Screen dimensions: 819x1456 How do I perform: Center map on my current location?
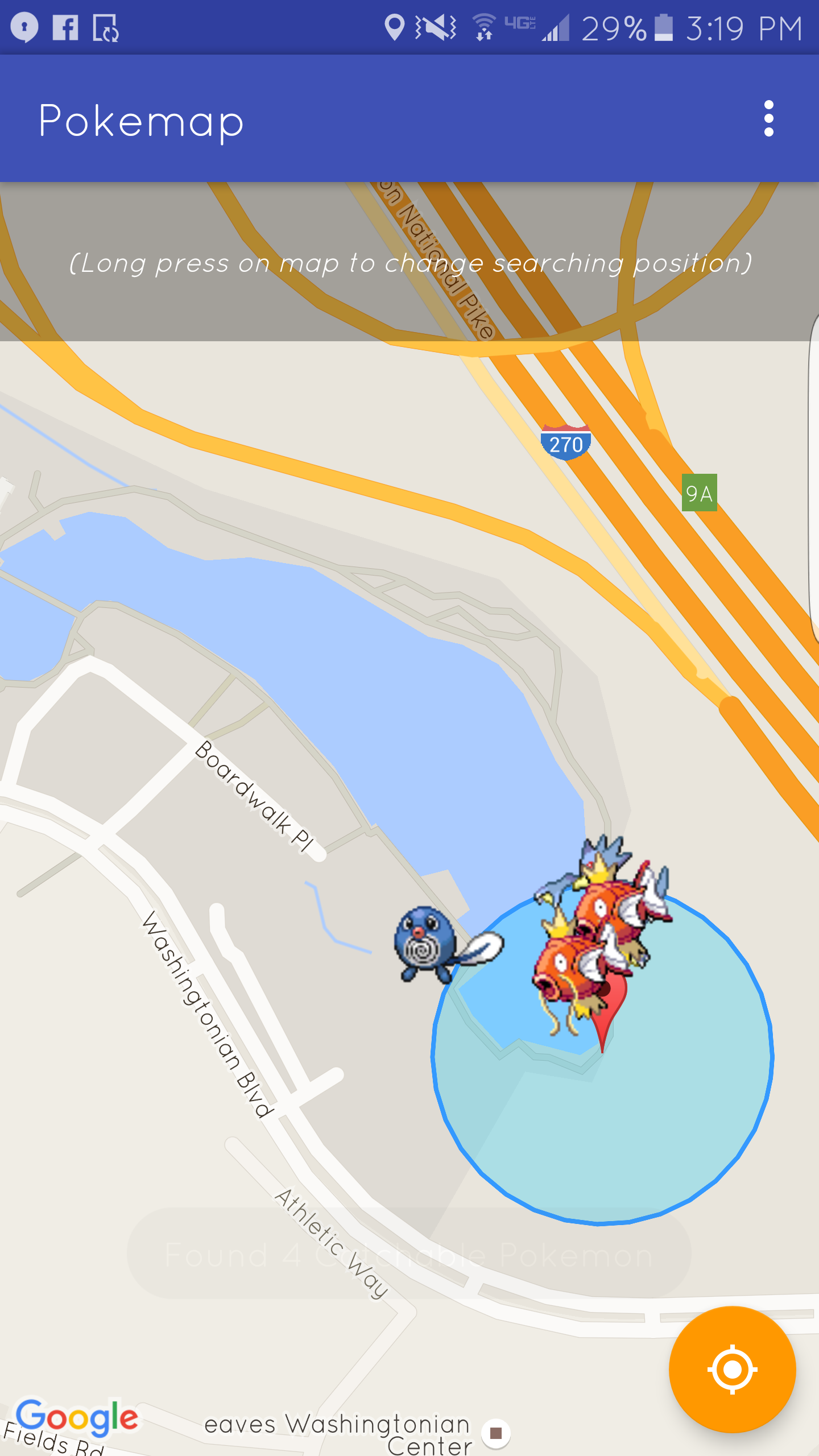[x=732, y=1369]
